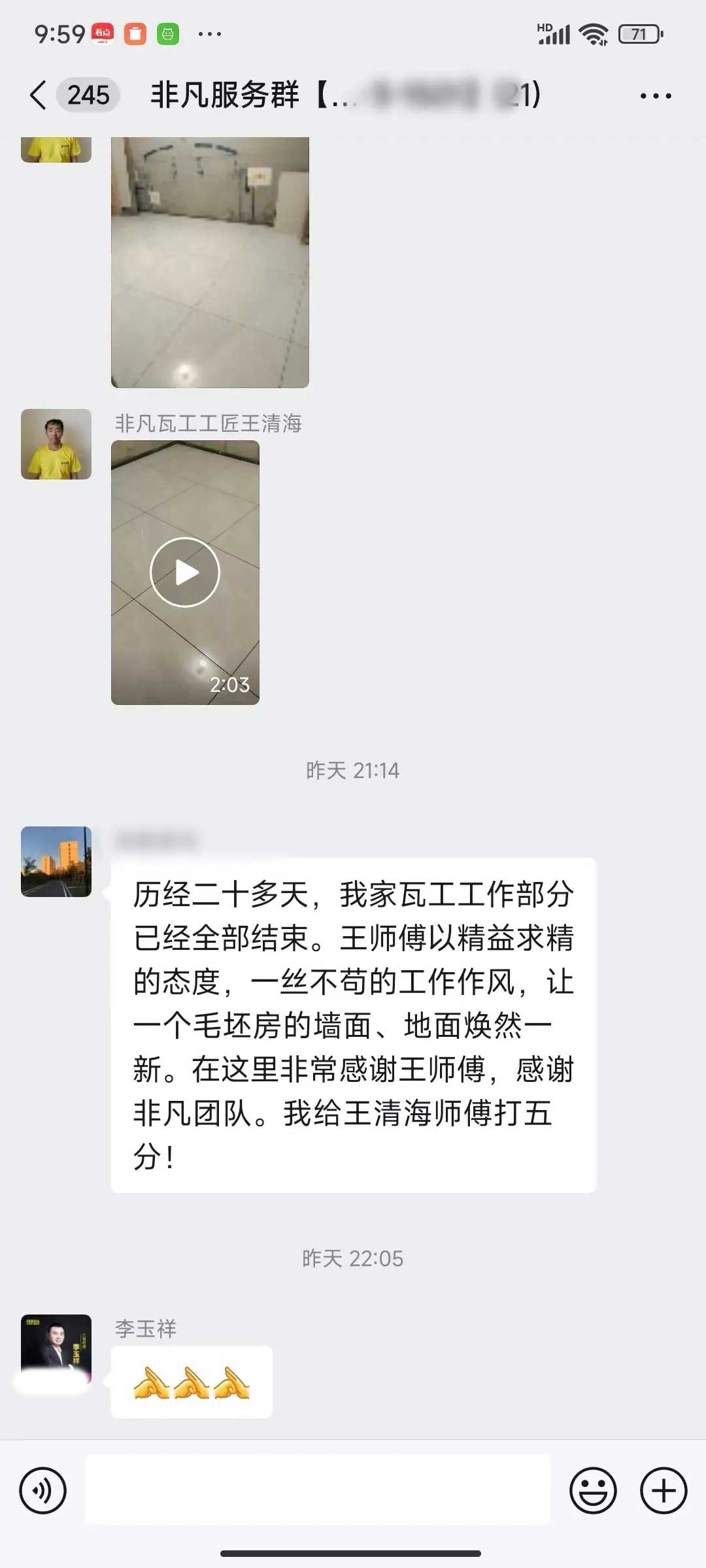706x1568 pixels.
Task: Tap the message text field
Action: pyautogui.click(x=318, y=1490)
